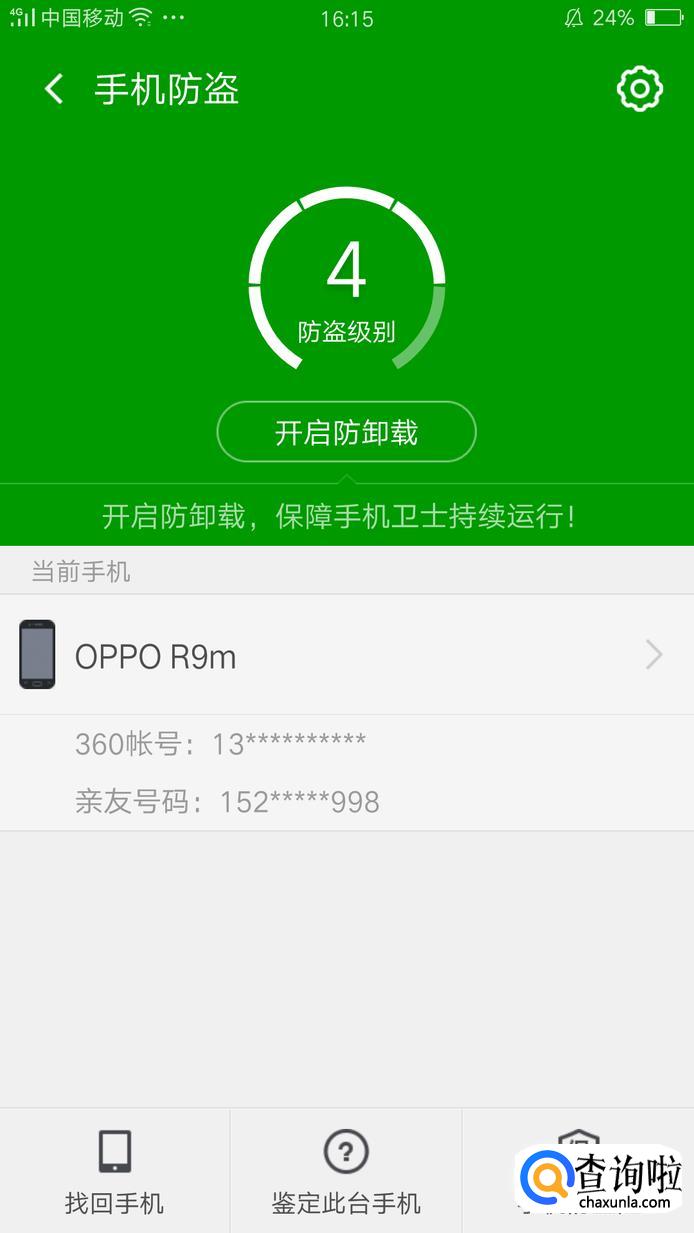This screenshot has height=1233, width=694.
Task: Open 鉴定此台手机 option
Action: tap(346, 1172)
